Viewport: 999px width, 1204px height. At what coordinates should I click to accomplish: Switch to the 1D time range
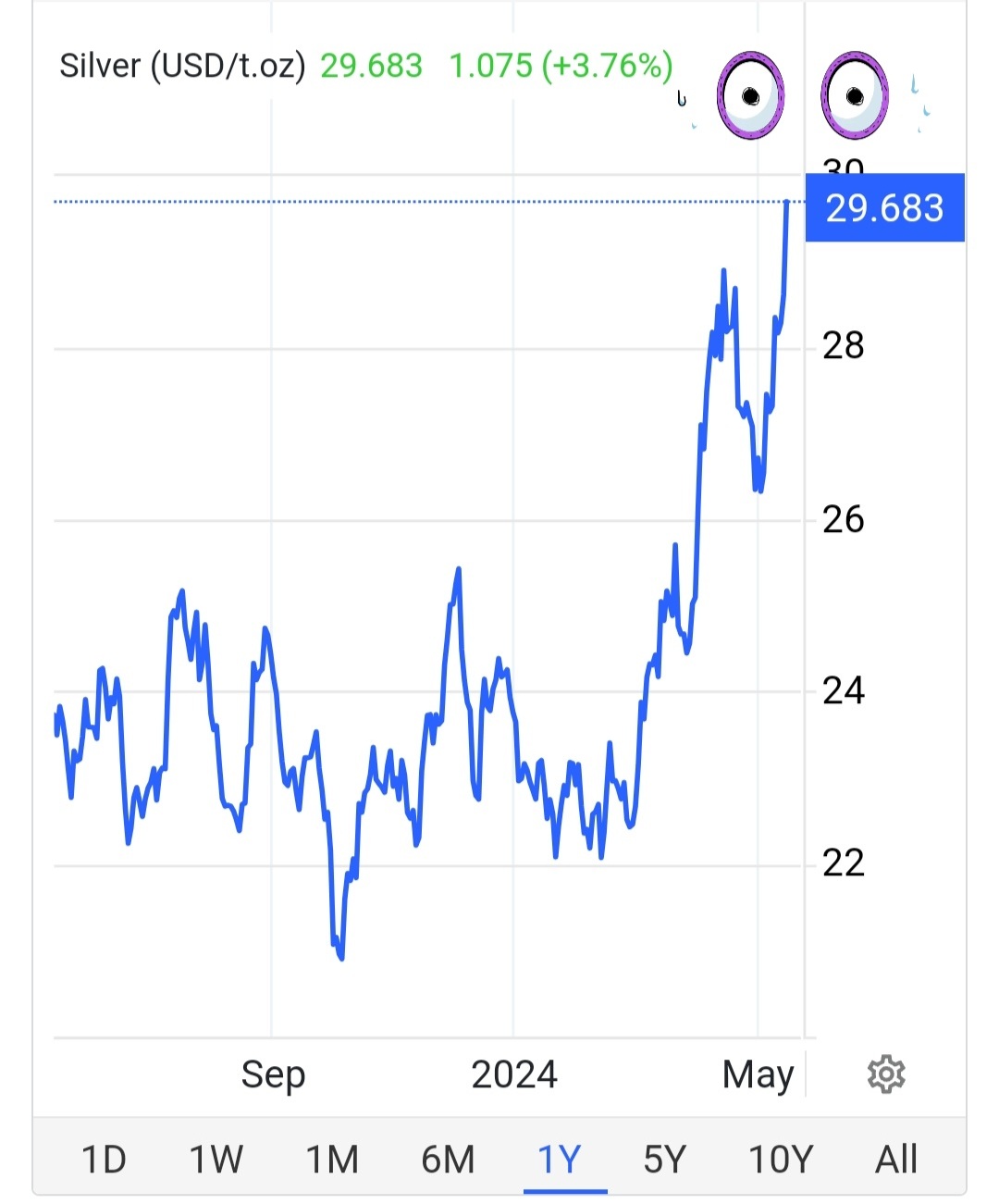104,1159
